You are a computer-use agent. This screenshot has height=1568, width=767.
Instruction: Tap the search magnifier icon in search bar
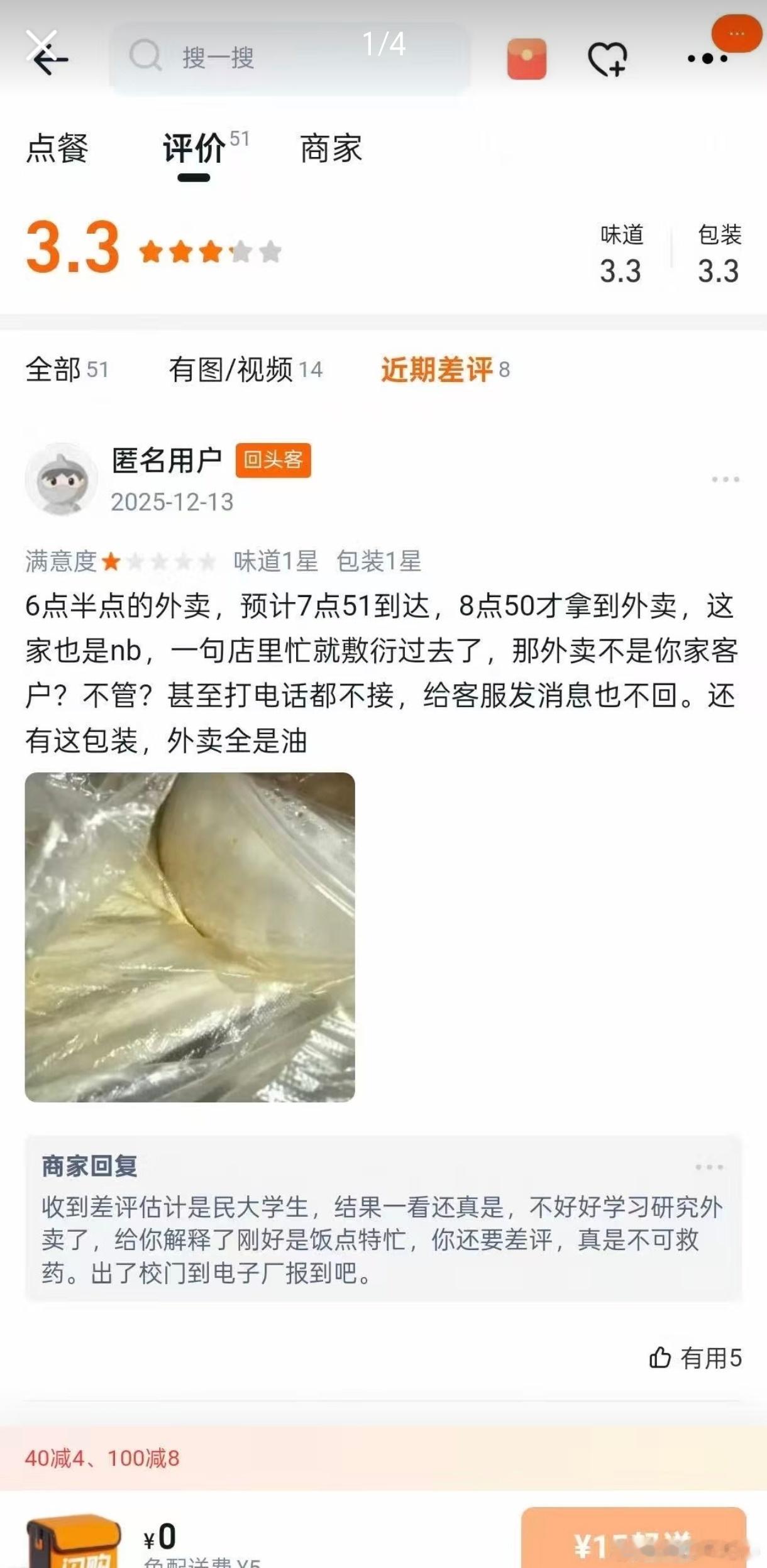click(146, 55)
